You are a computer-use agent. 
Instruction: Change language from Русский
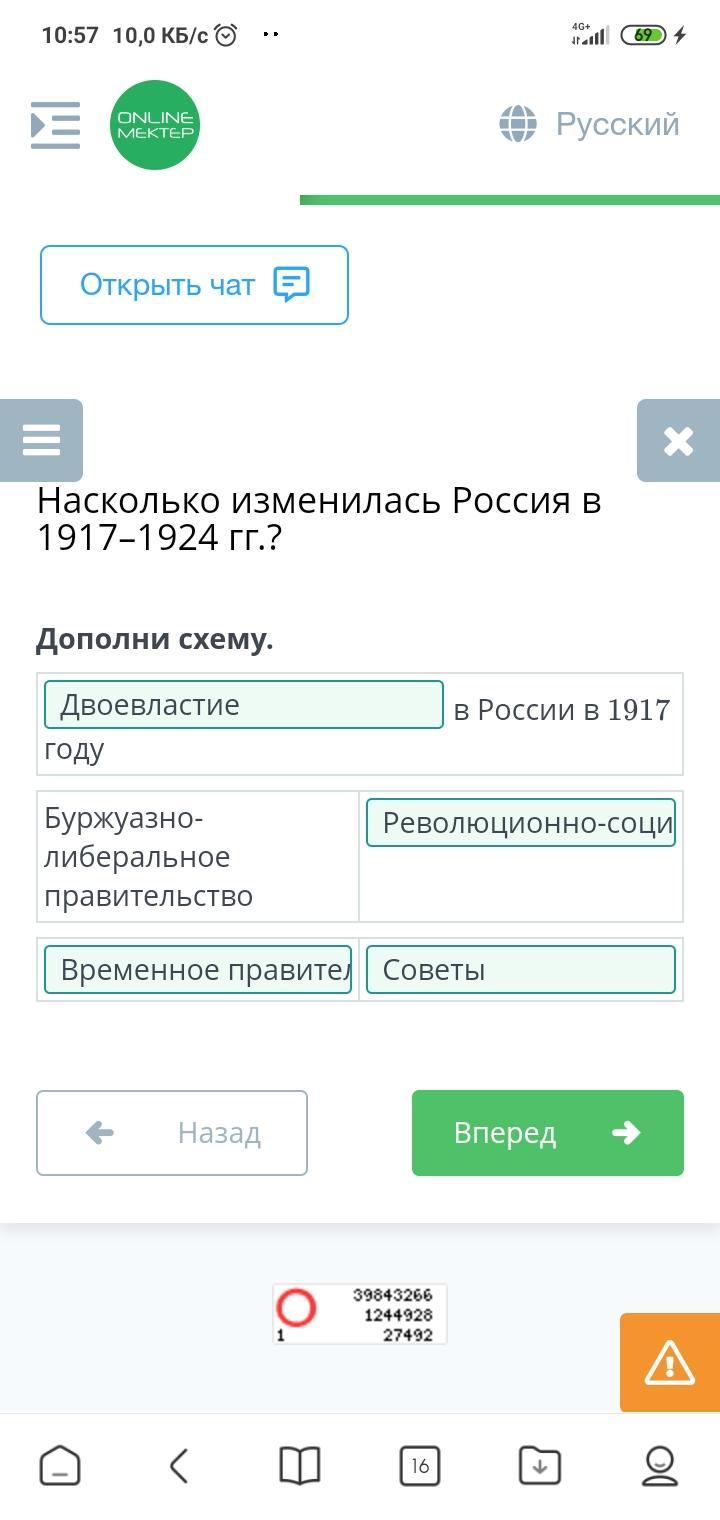(x=590, y=125)
